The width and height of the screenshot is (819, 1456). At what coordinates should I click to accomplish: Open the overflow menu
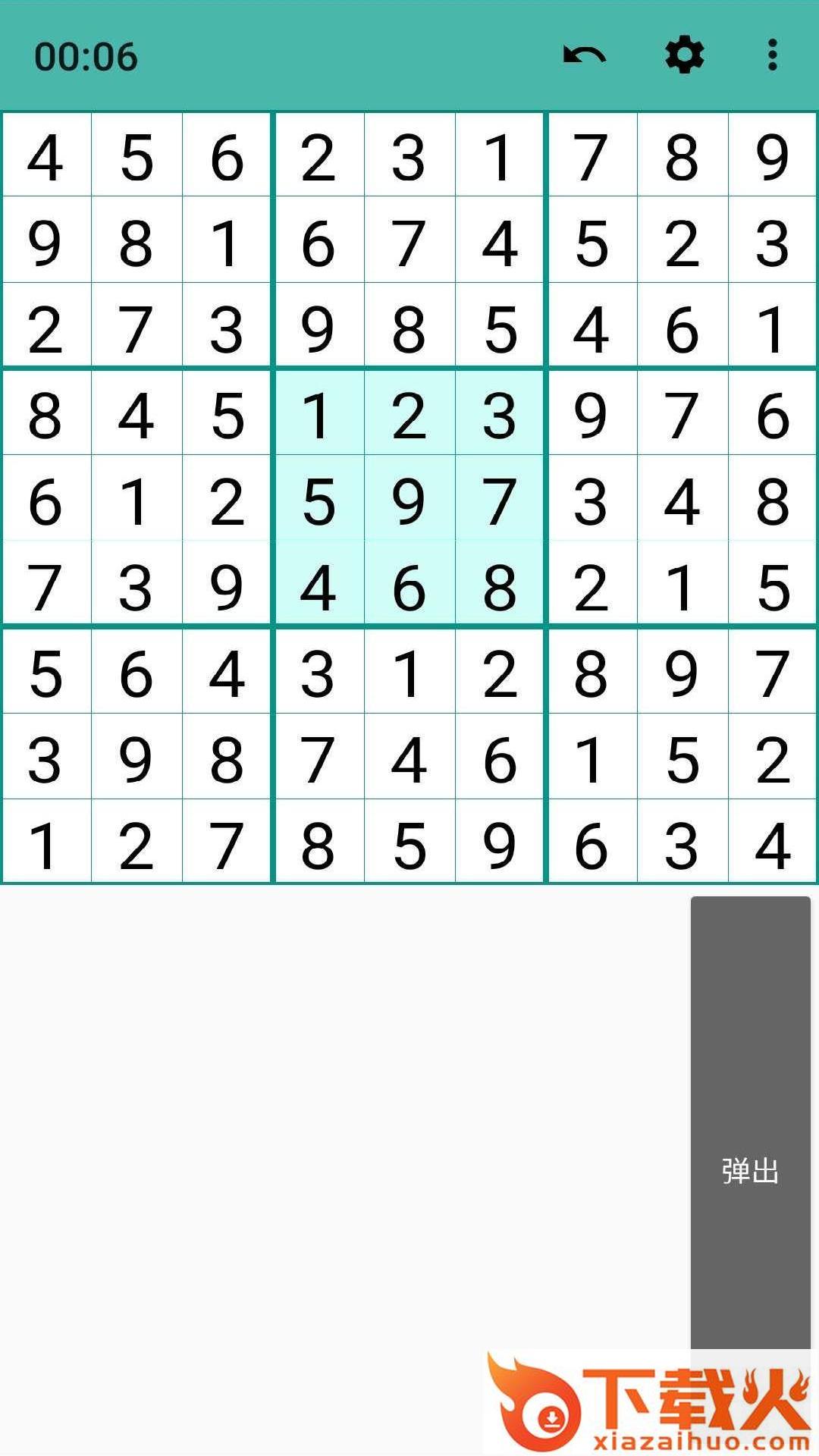click(x=772, y=55)
